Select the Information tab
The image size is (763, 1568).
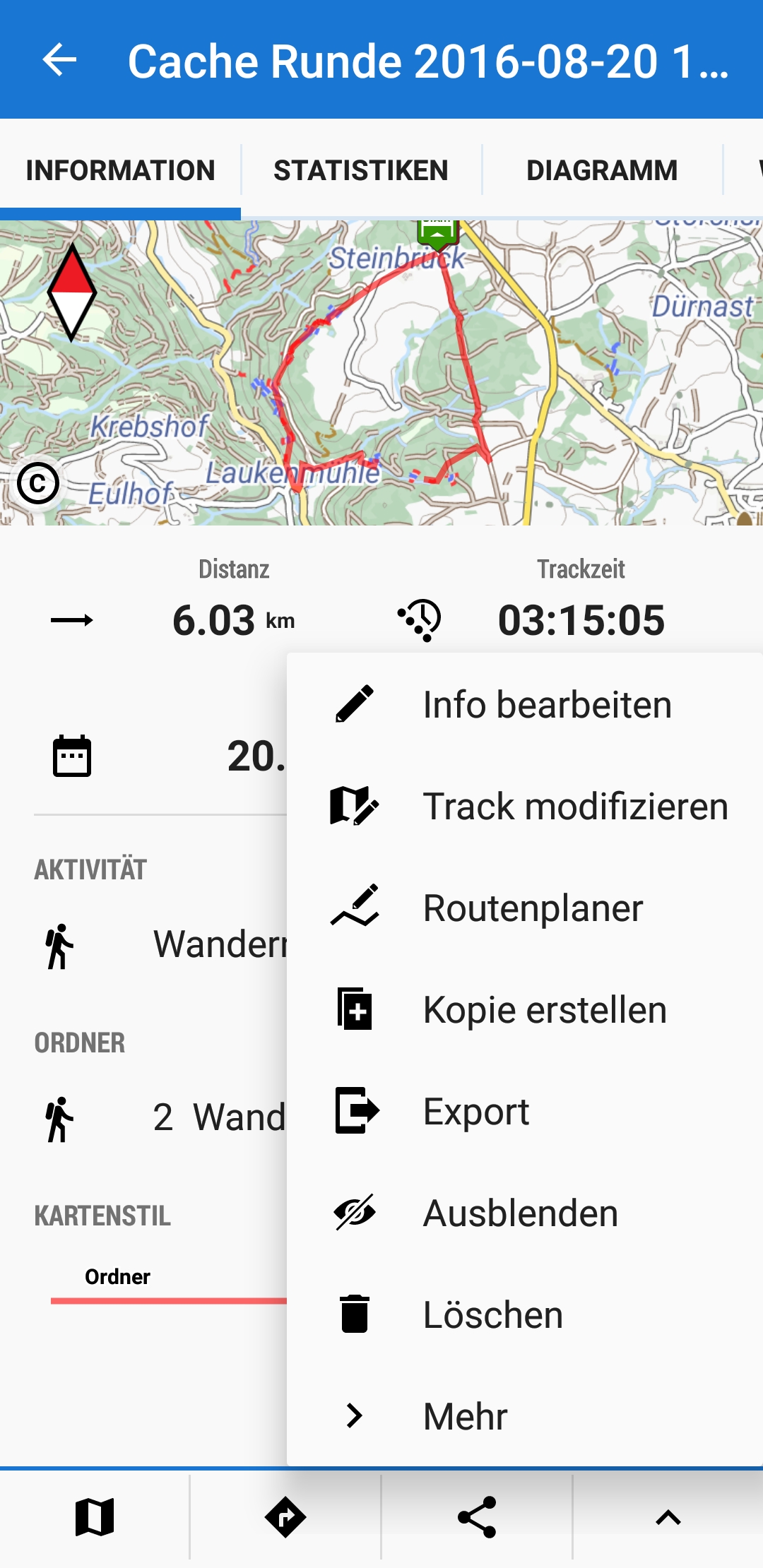[120, 170]
